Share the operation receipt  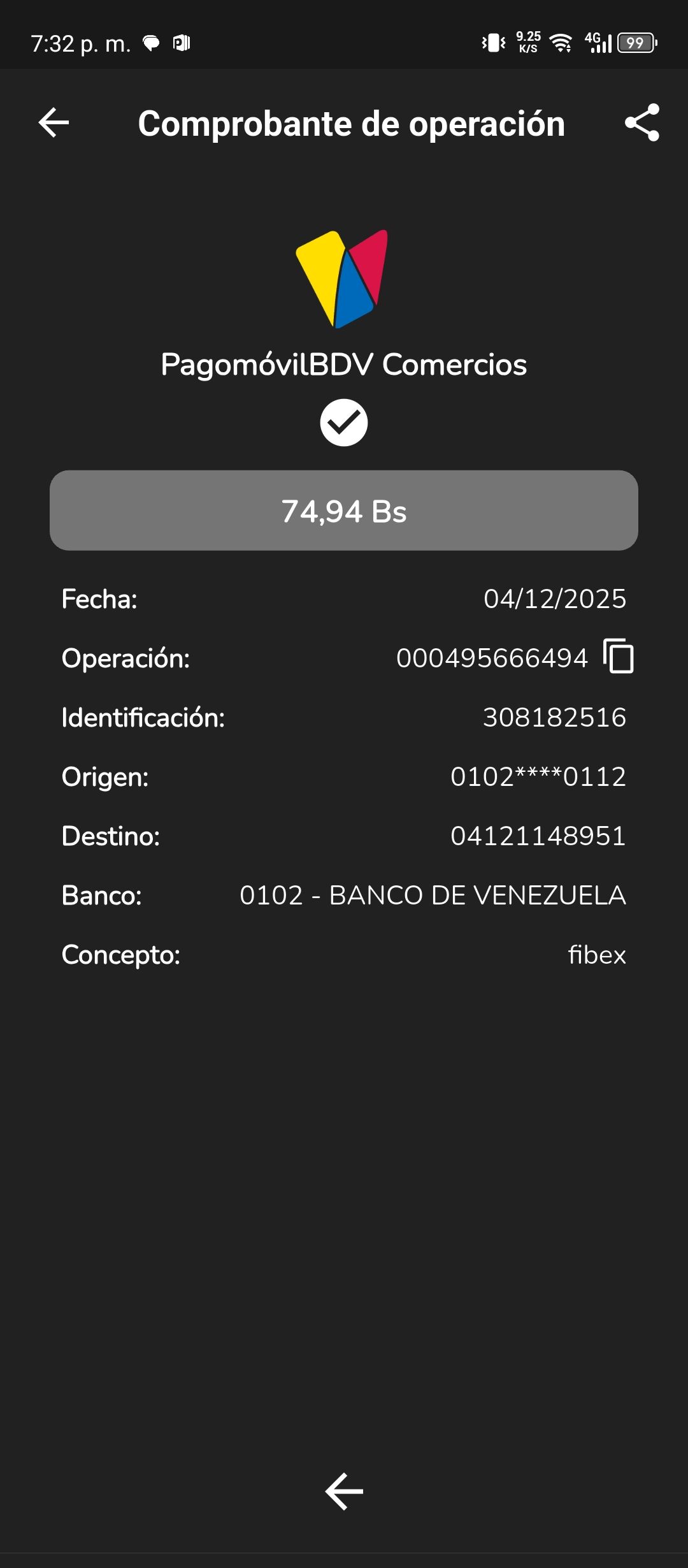pos(641,122)
